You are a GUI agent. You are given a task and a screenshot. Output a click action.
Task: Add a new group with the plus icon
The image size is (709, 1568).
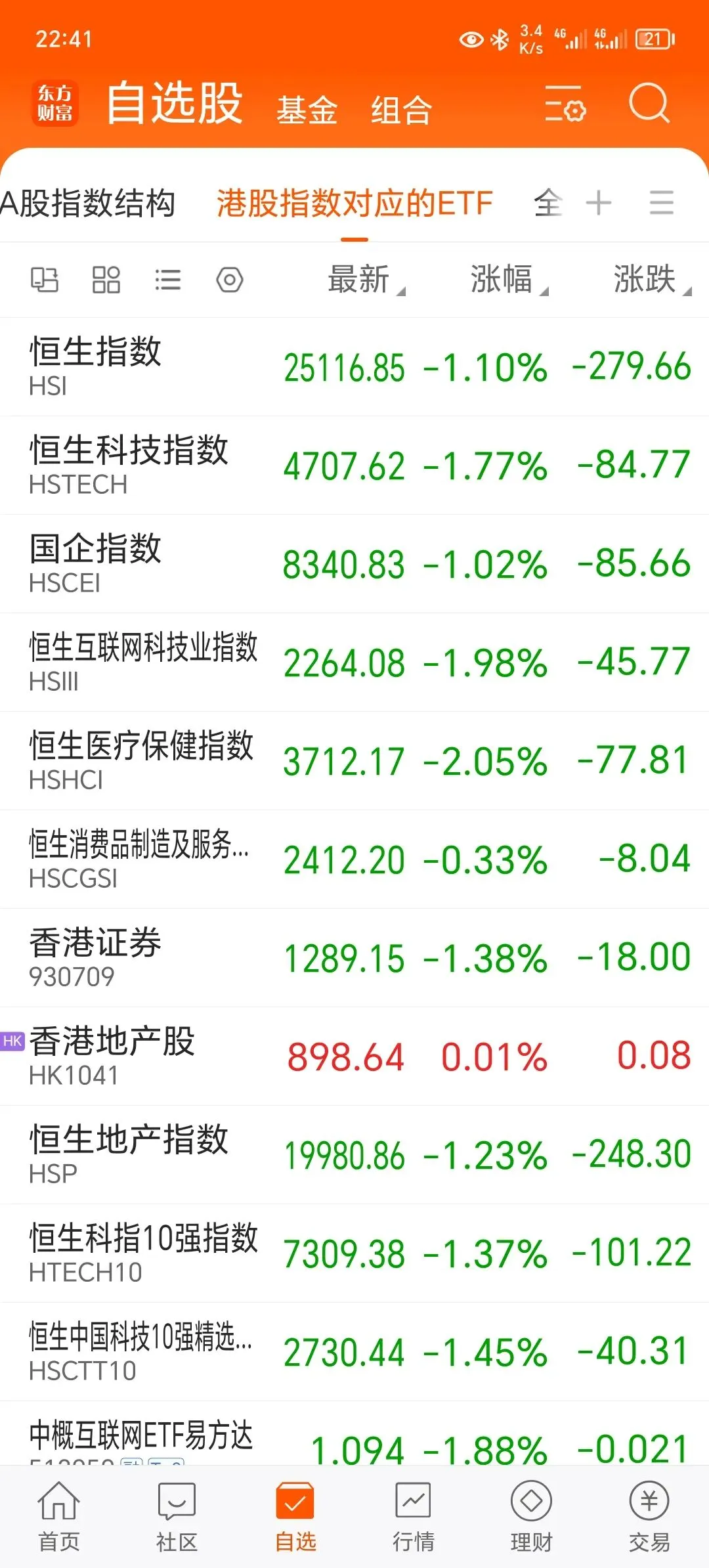click(598, 202)
